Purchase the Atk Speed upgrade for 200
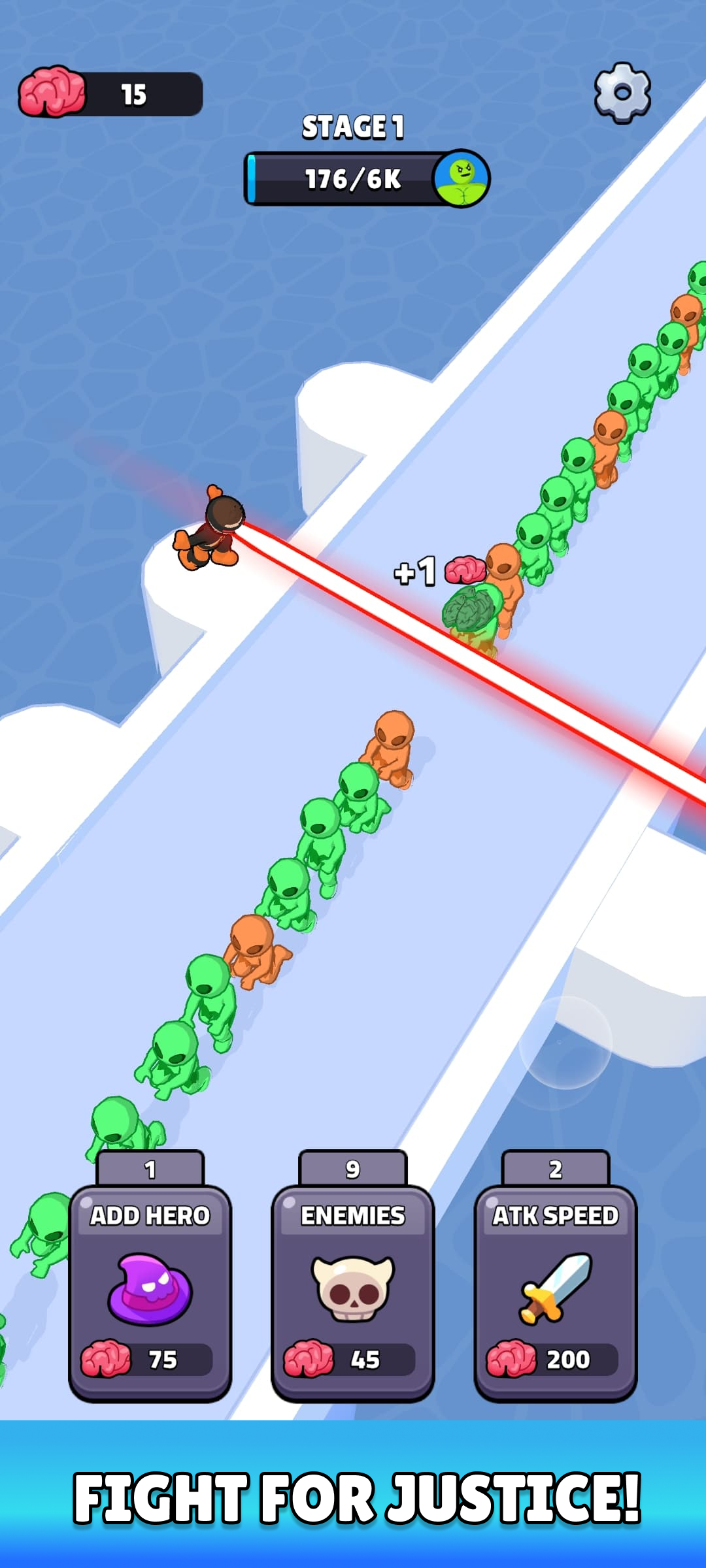The height and width of the screenshot is (1568, 706). click(556, 1294)
